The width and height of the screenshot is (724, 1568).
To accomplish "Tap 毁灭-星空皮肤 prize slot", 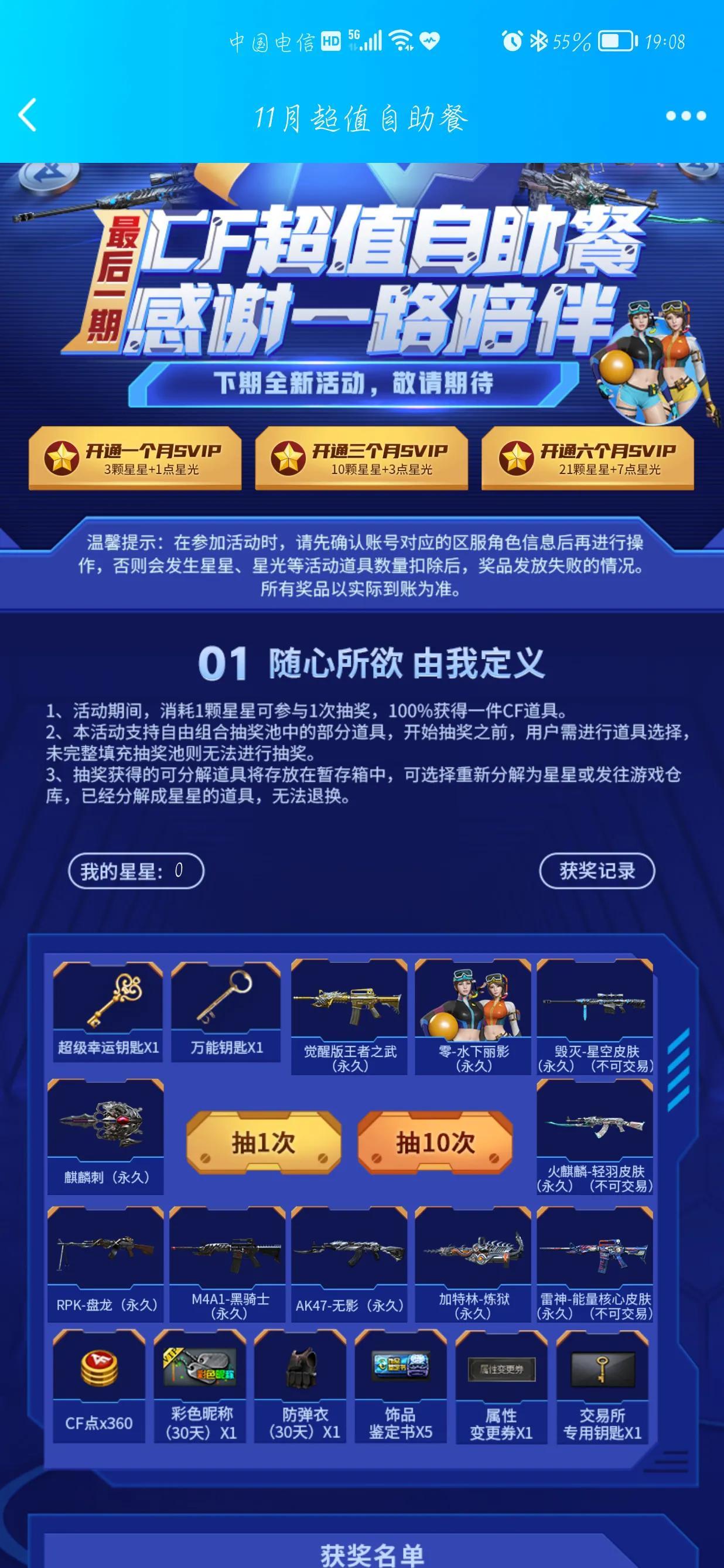I will [595, 1017].
